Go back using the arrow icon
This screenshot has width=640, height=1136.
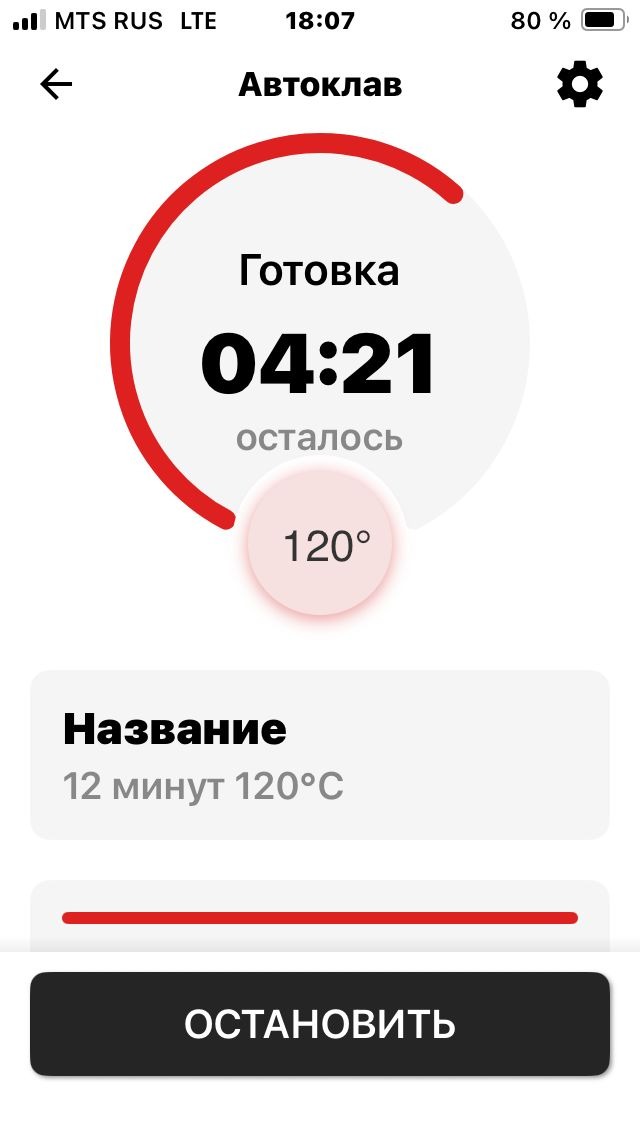(x=56, y=85)
